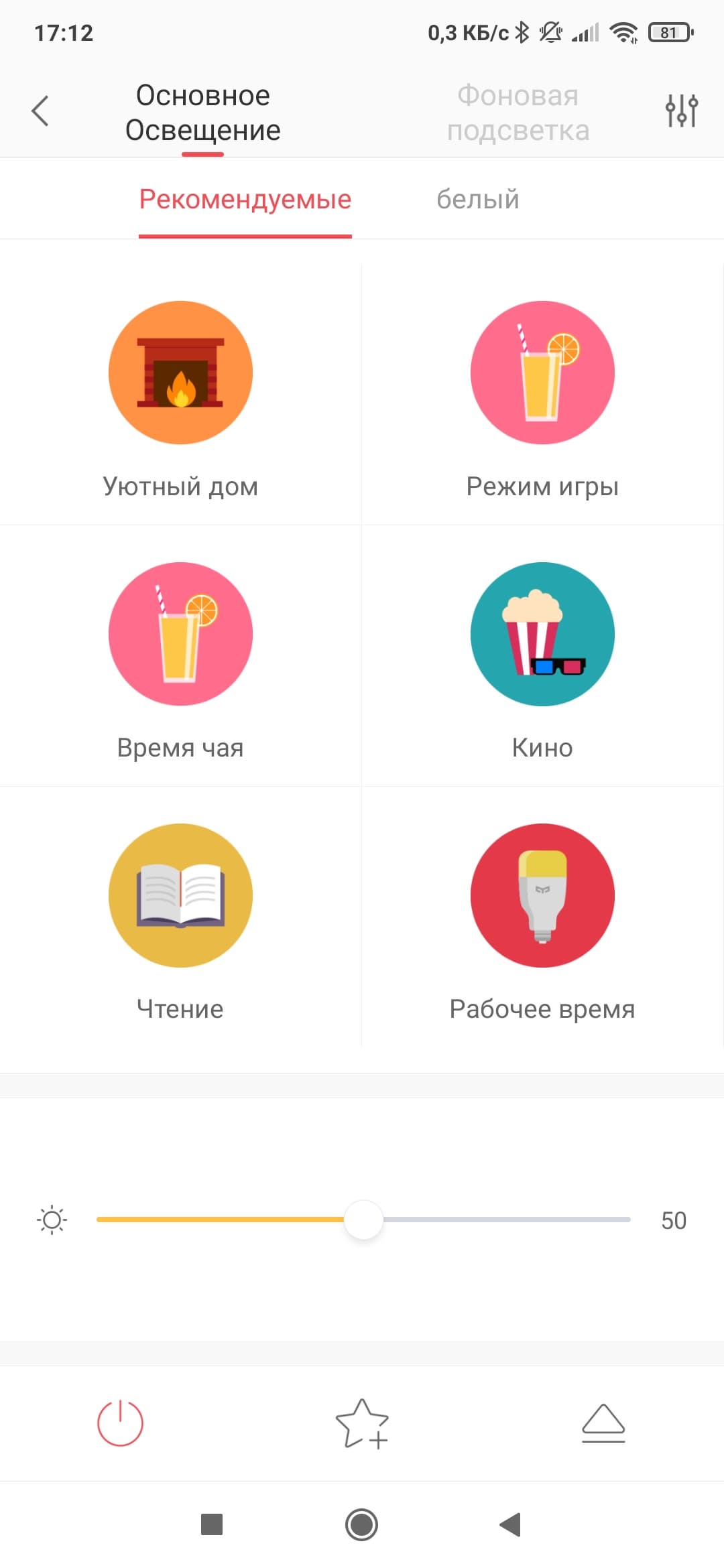
Task: Open the Рекомендуемые tab
Action: click(245, 200)
